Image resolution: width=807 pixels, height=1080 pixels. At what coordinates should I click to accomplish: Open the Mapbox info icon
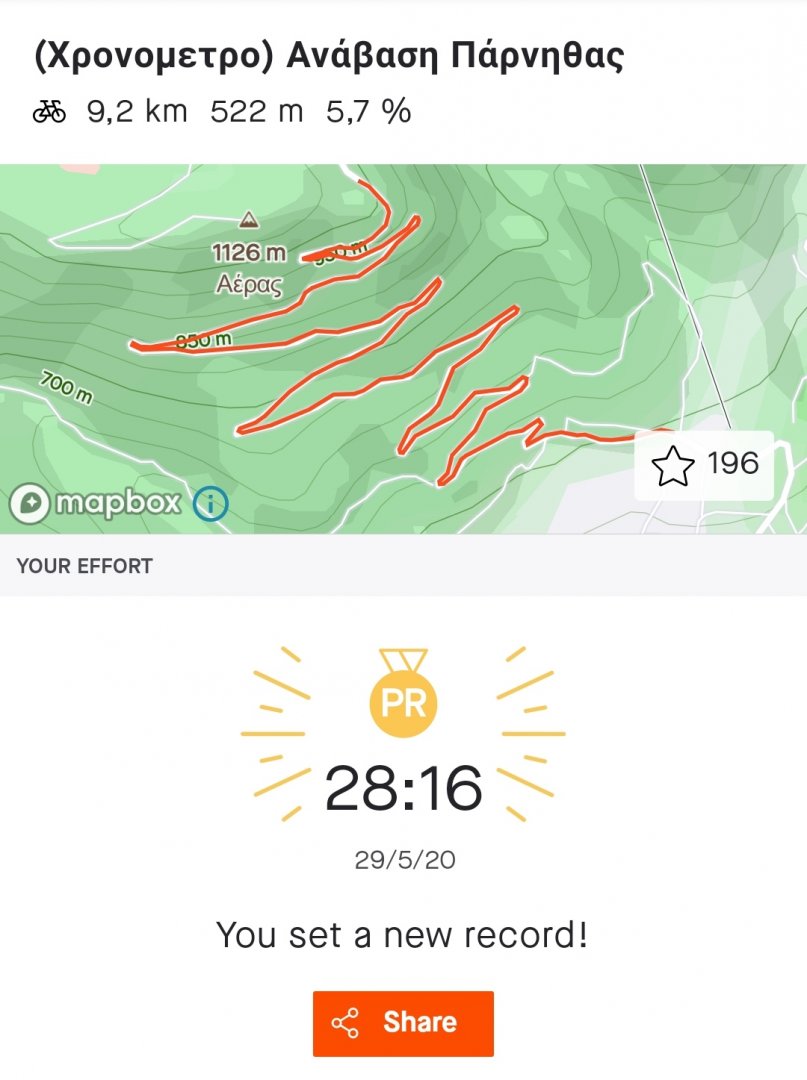click(211, 504)
